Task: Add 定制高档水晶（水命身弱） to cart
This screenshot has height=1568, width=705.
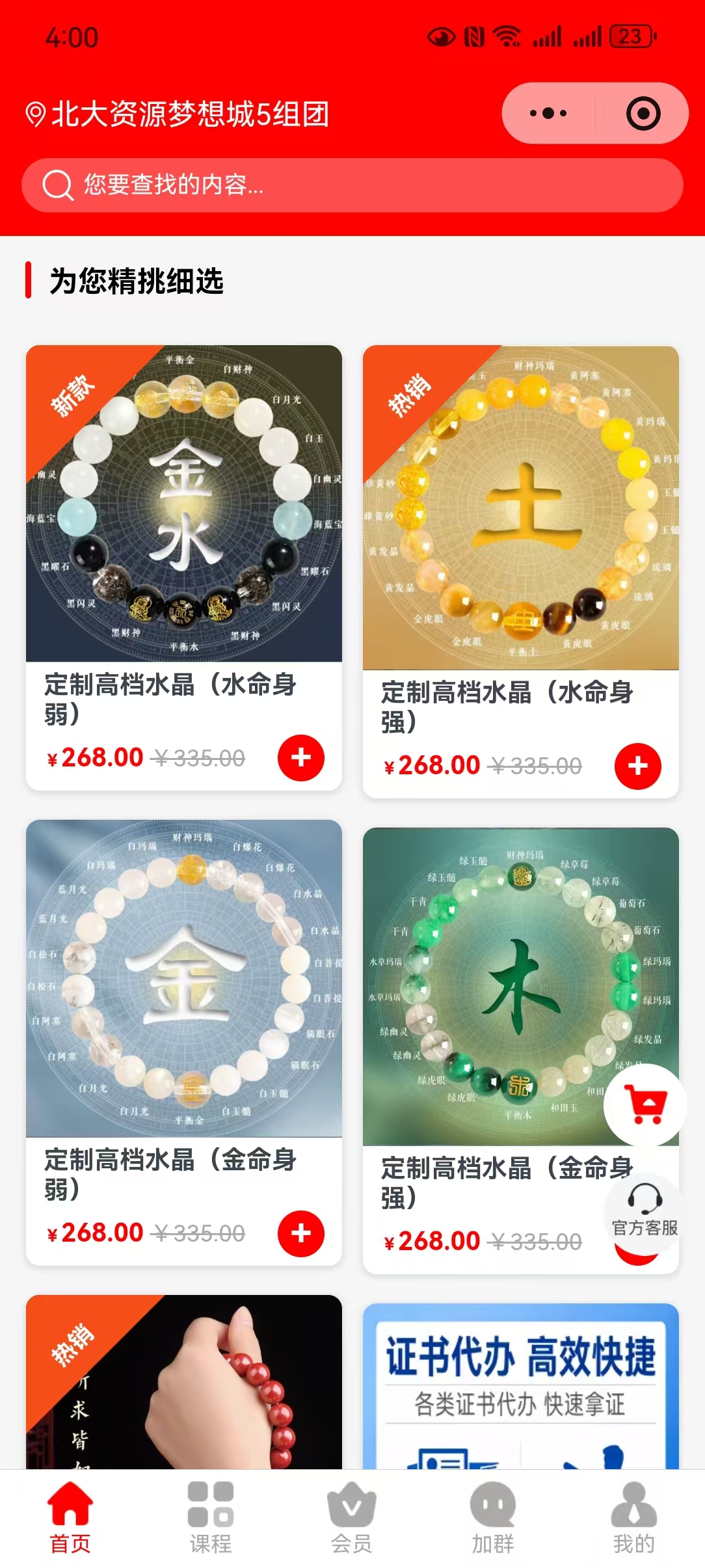Action: click(x=300, y=757)
